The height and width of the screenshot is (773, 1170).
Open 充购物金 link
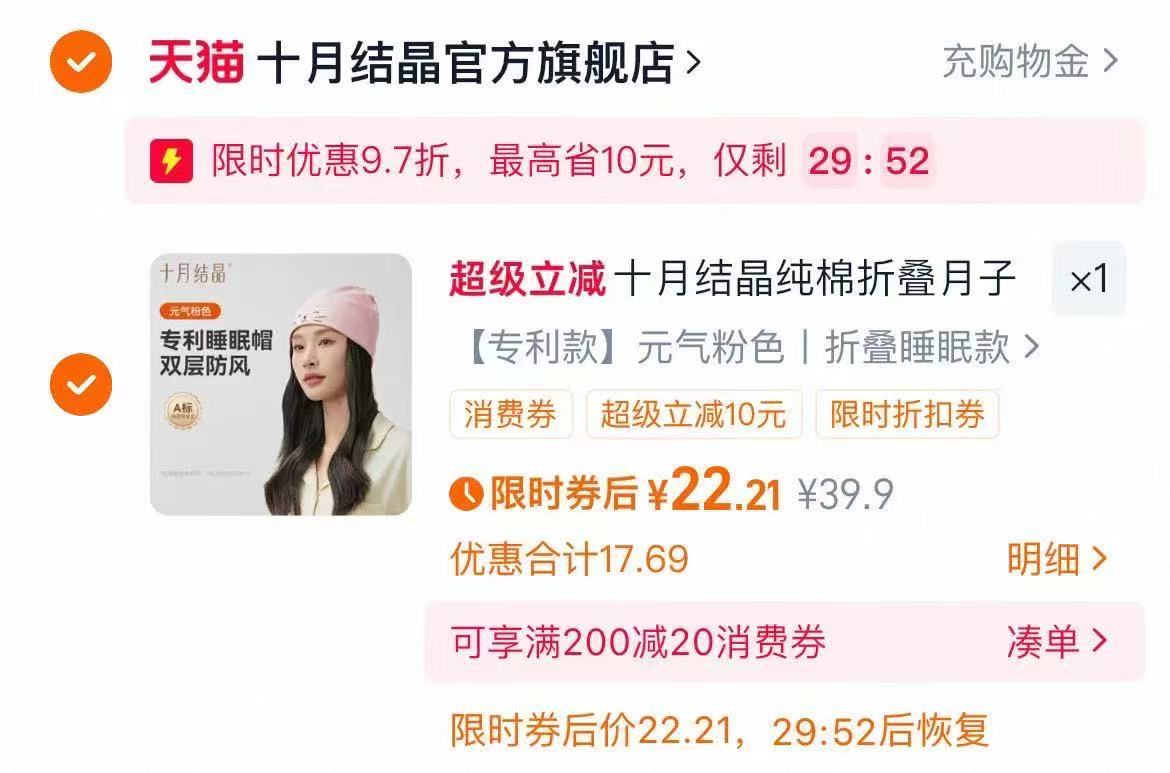pos(1029,63)
